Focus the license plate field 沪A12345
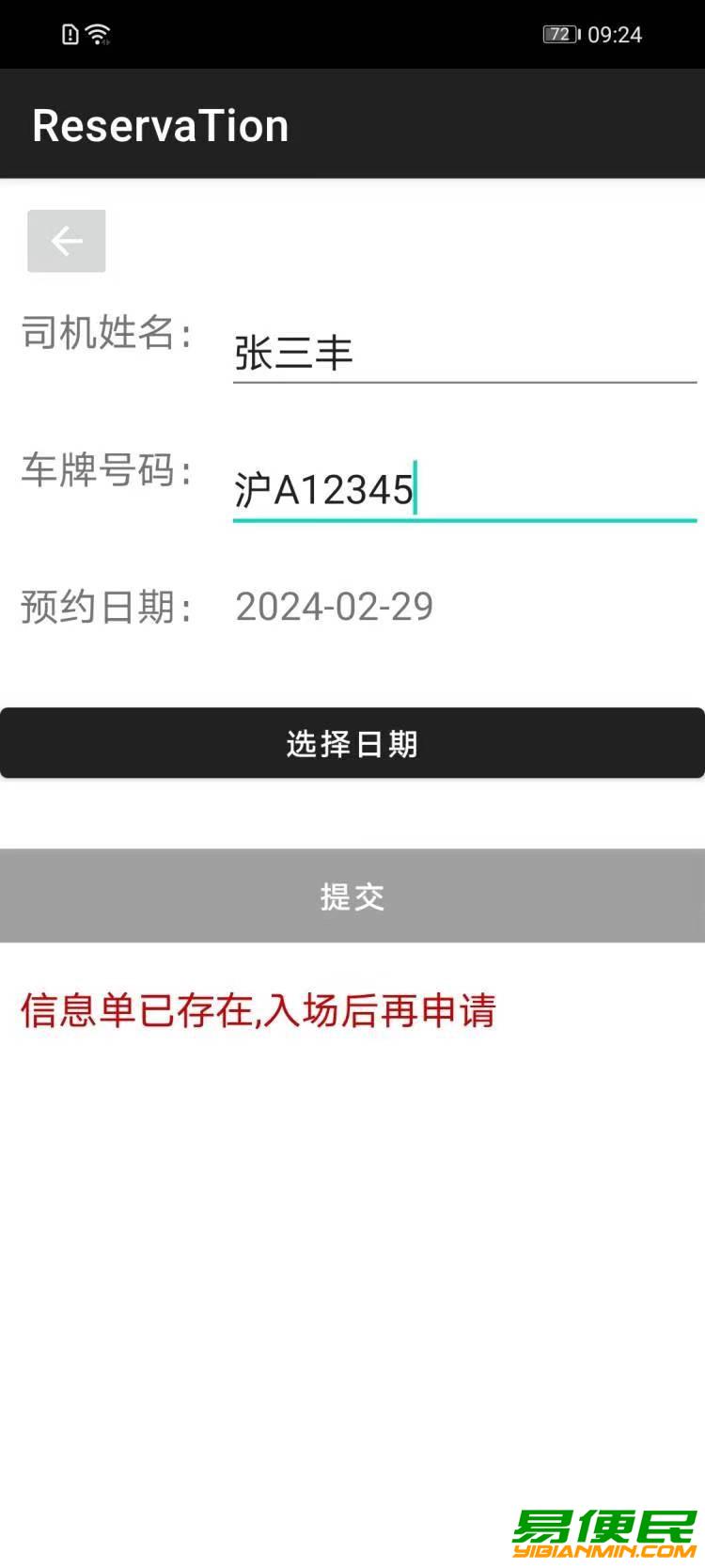The height and width of the screenshot is (1568, 705). click(x=463, y=490)
